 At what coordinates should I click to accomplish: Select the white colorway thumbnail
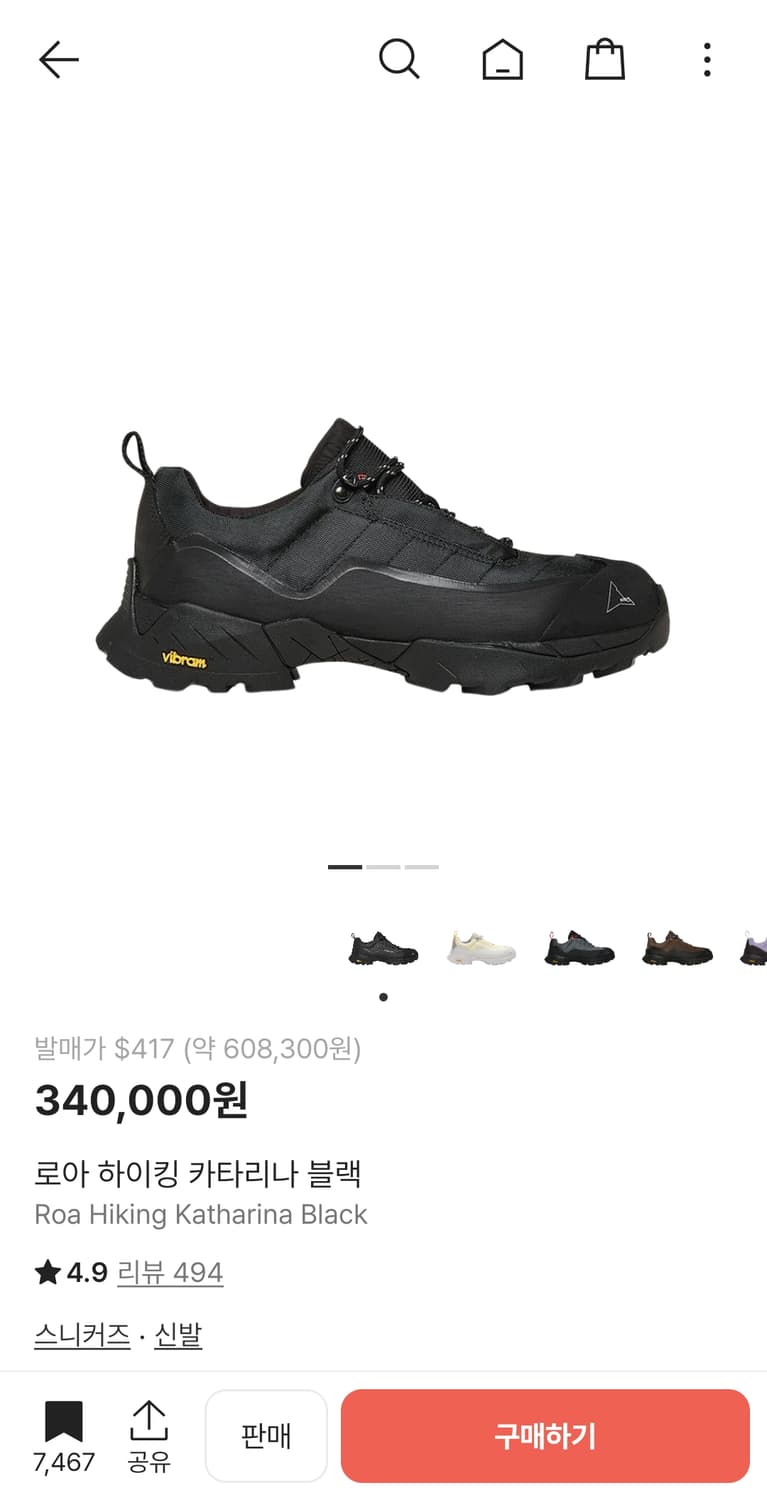tap(481, 947)
